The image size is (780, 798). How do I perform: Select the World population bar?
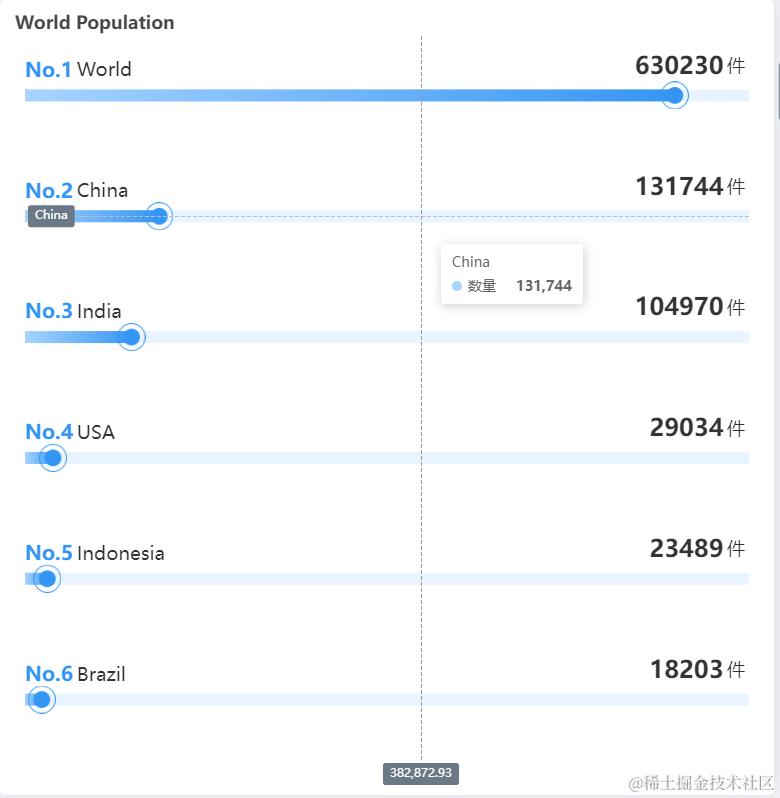coord(350,96)
